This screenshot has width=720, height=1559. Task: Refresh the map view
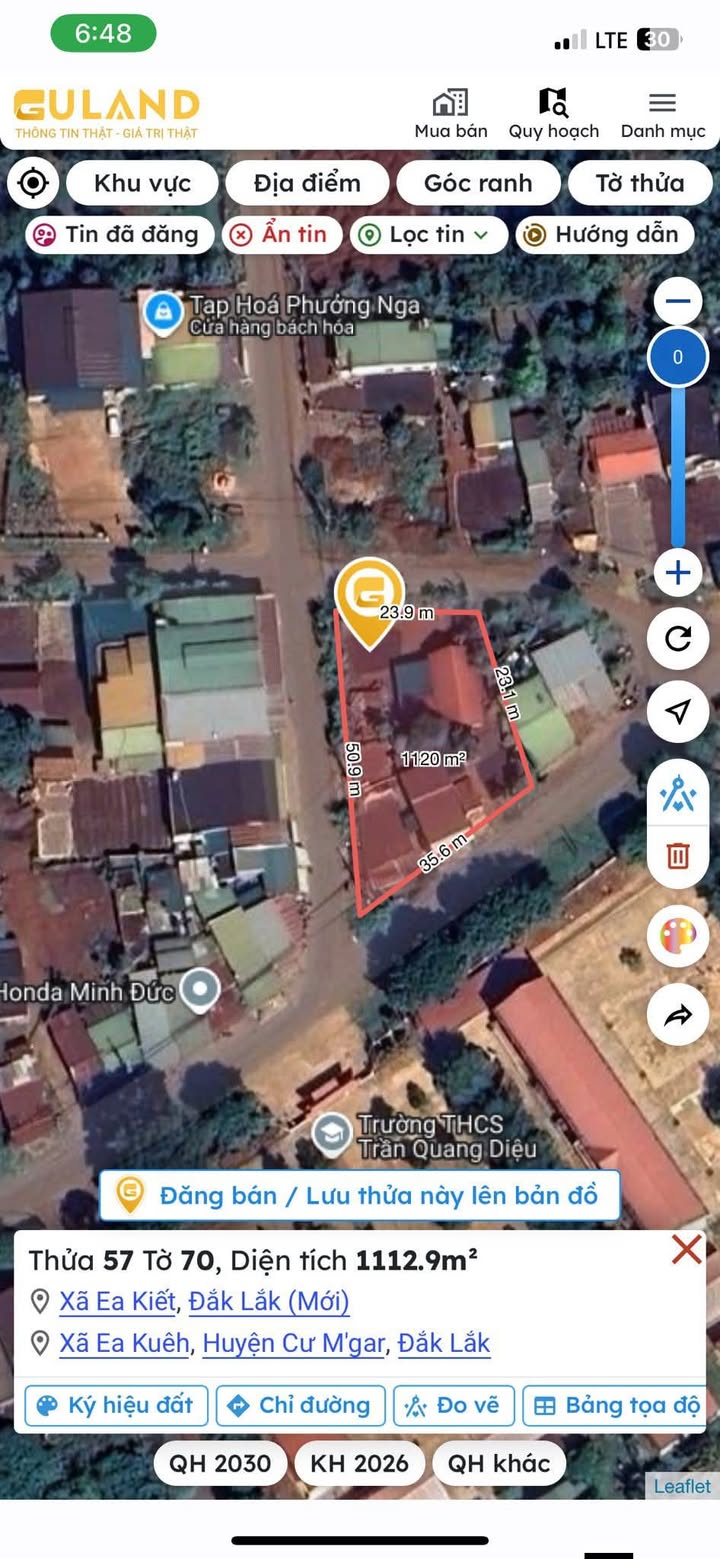coord(678,639)
